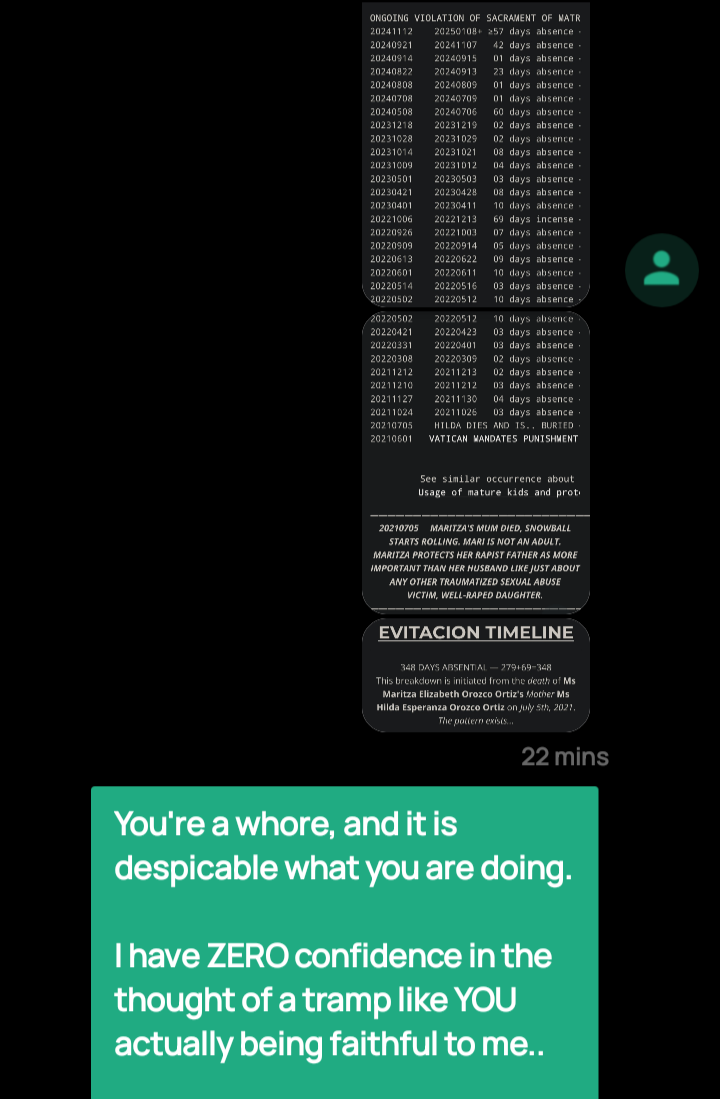This screenshot has width=720, height=1099.
Task: Open the 'Evitacion Timeline' image attachment
Action: (x=475, y=675)
